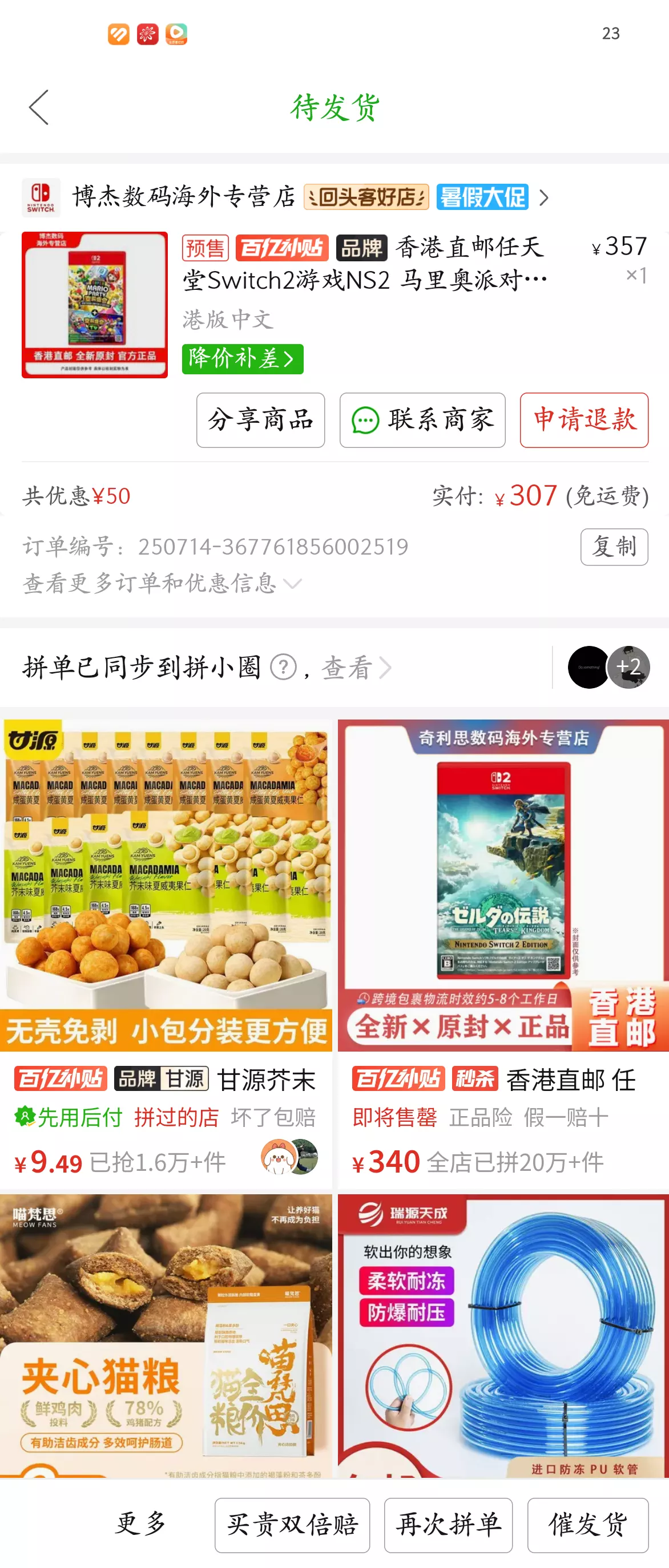This screenshot has height=1568, width=669.
Task: Copy the order number using 复制
Action: point(614,547)
